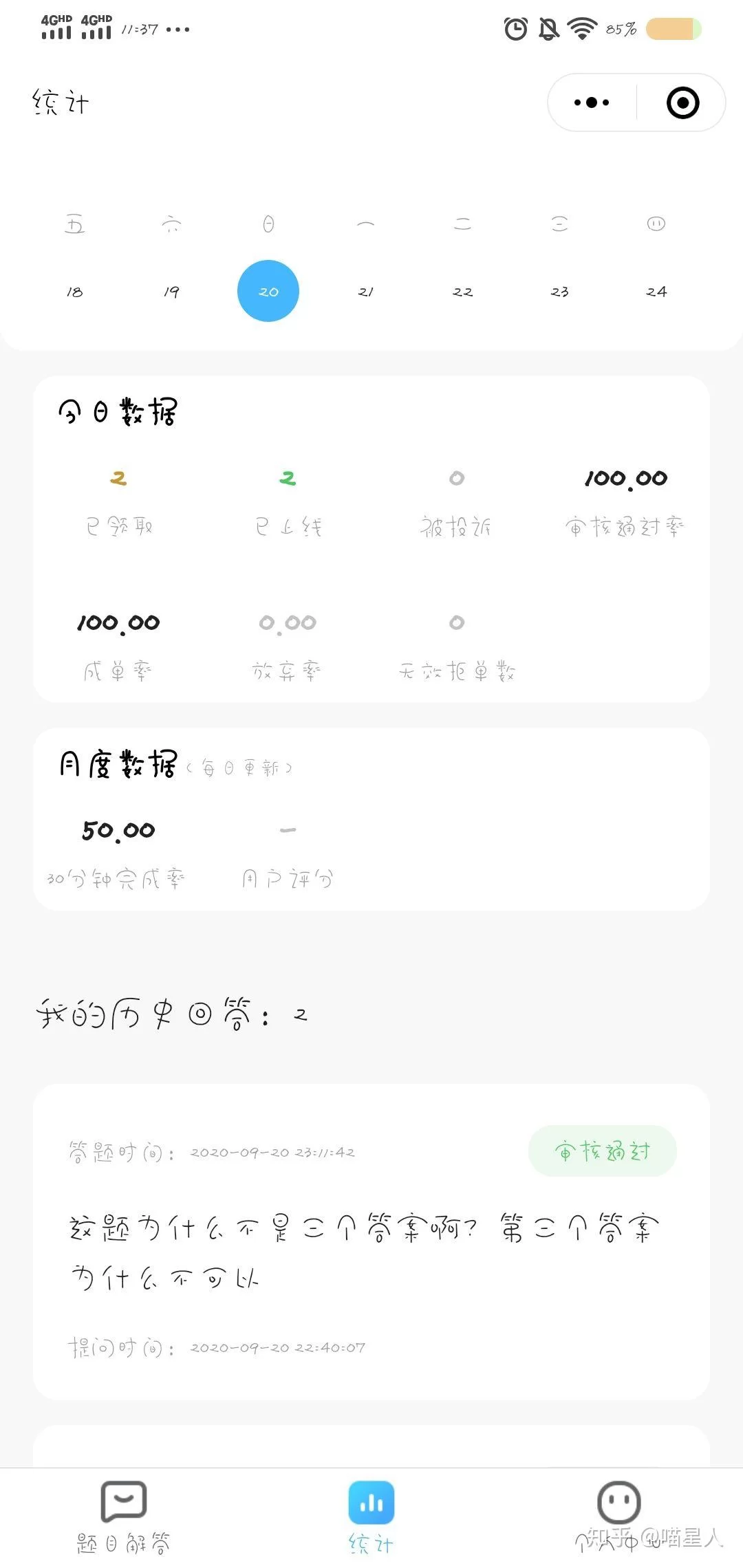This screenshot has width=743, height=1568.
Task: Switch to date 23 in the calendar
Action: 559,292
